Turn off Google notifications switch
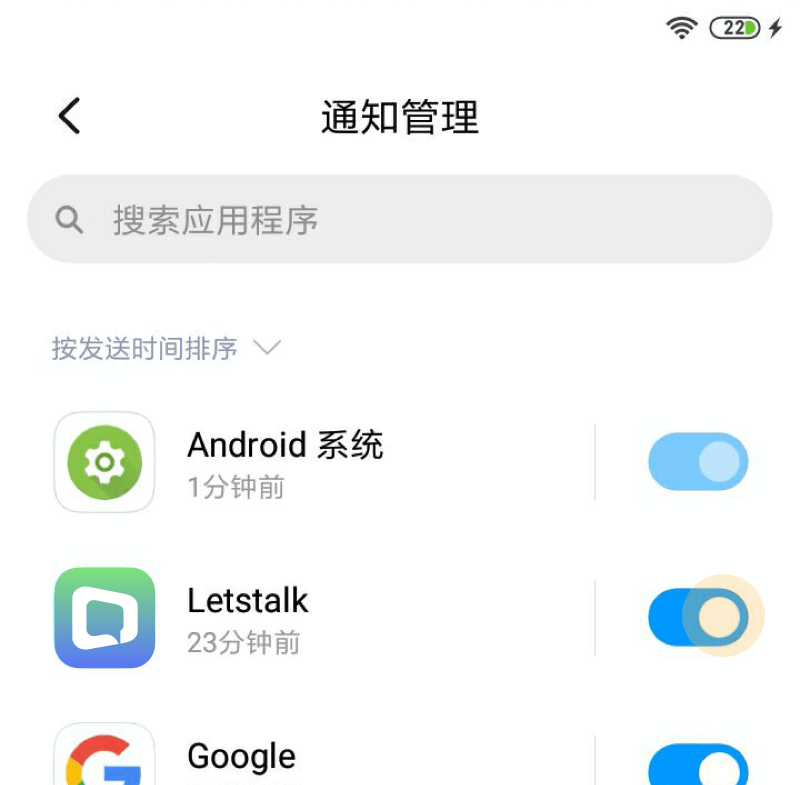This screenshot has height=785, width=800. 697,765
